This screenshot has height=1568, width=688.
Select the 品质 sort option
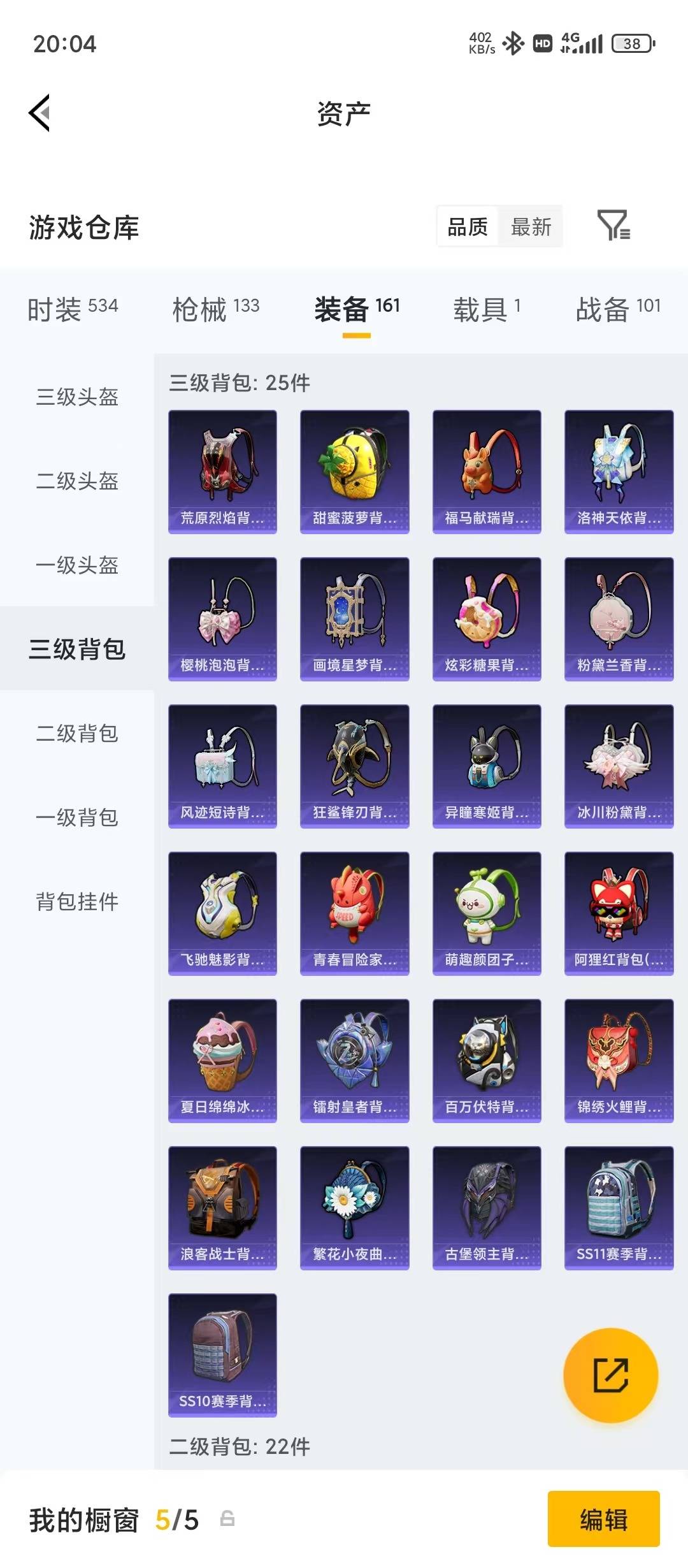tap(467, 228)
